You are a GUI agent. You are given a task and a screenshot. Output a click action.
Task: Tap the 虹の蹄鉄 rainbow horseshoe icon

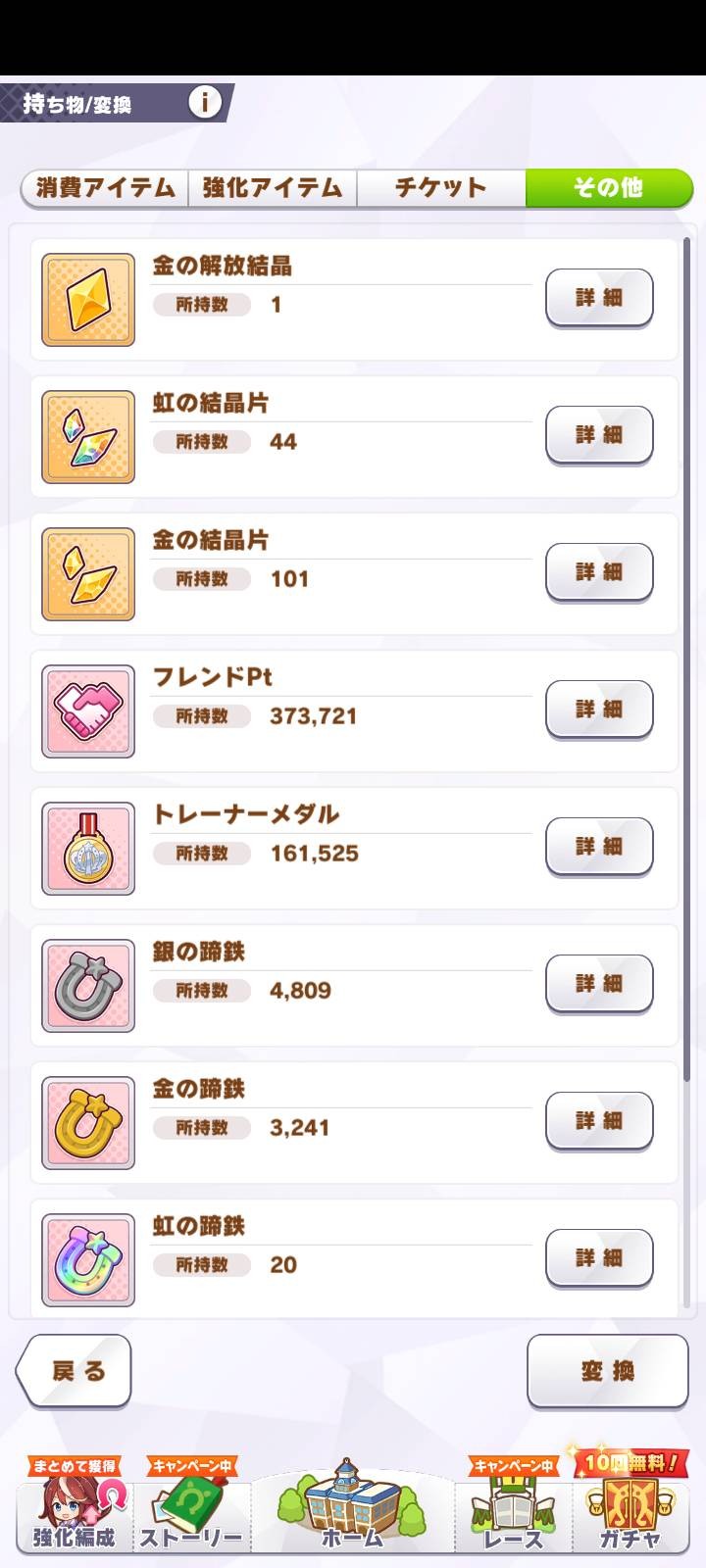(x=88, y=1259)
